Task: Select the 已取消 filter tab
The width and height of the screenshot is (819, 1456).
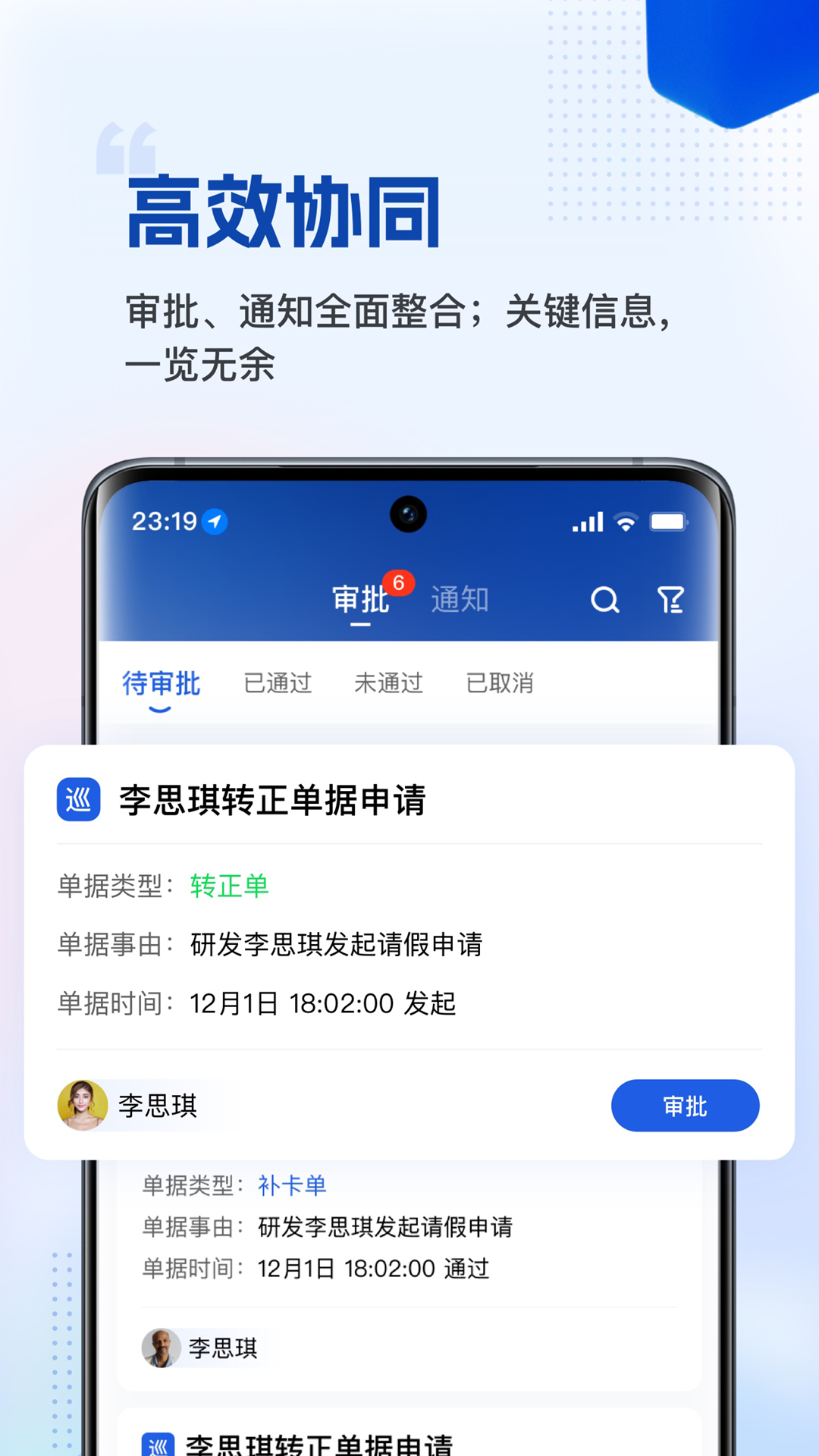Action: (501, 682)
